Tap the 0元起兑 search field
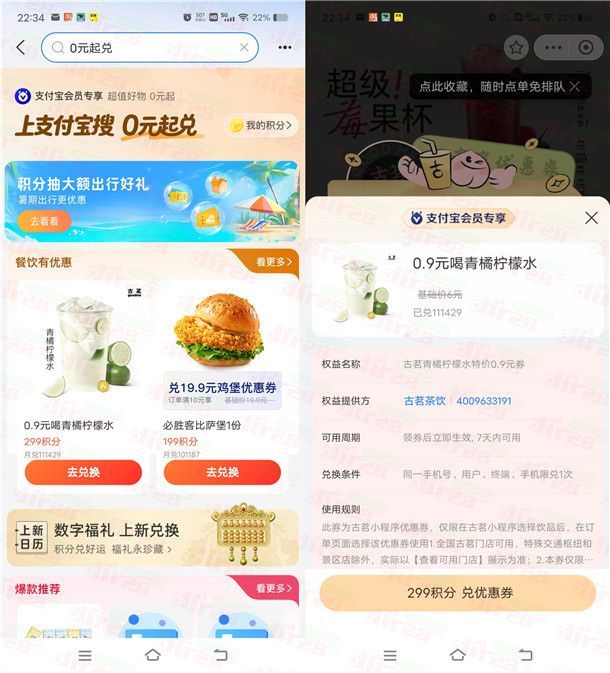 140,48
